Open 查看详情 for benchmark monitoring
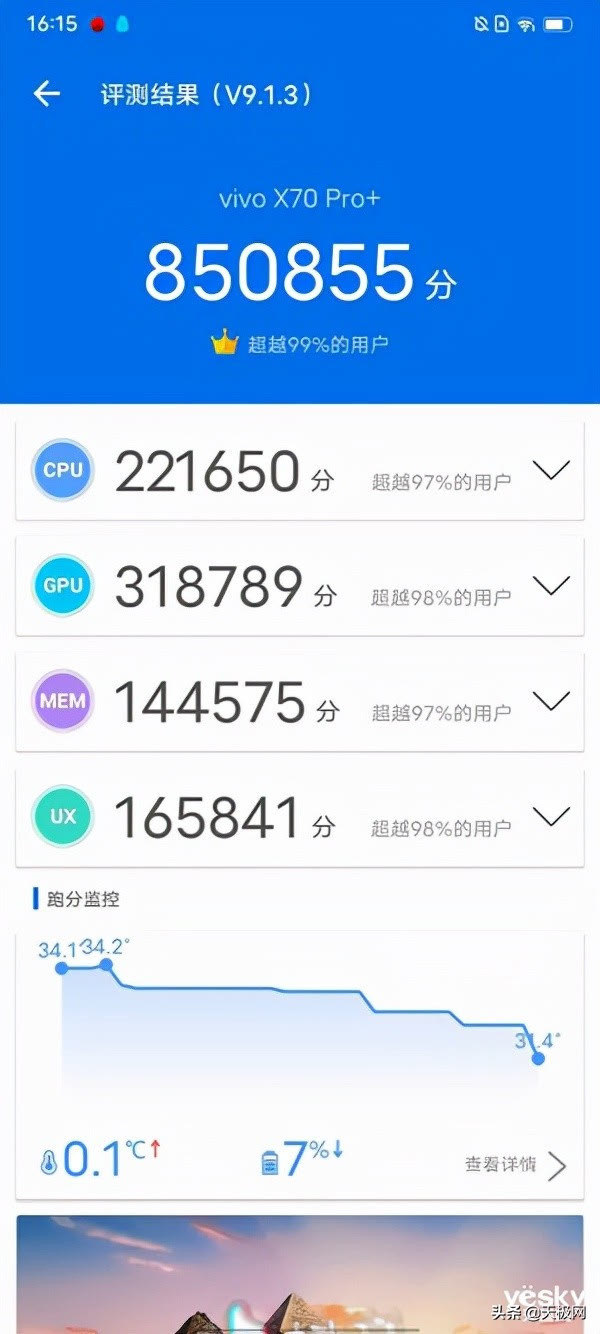Screen dimensions: 600x1334 [x=515, y=1164]
